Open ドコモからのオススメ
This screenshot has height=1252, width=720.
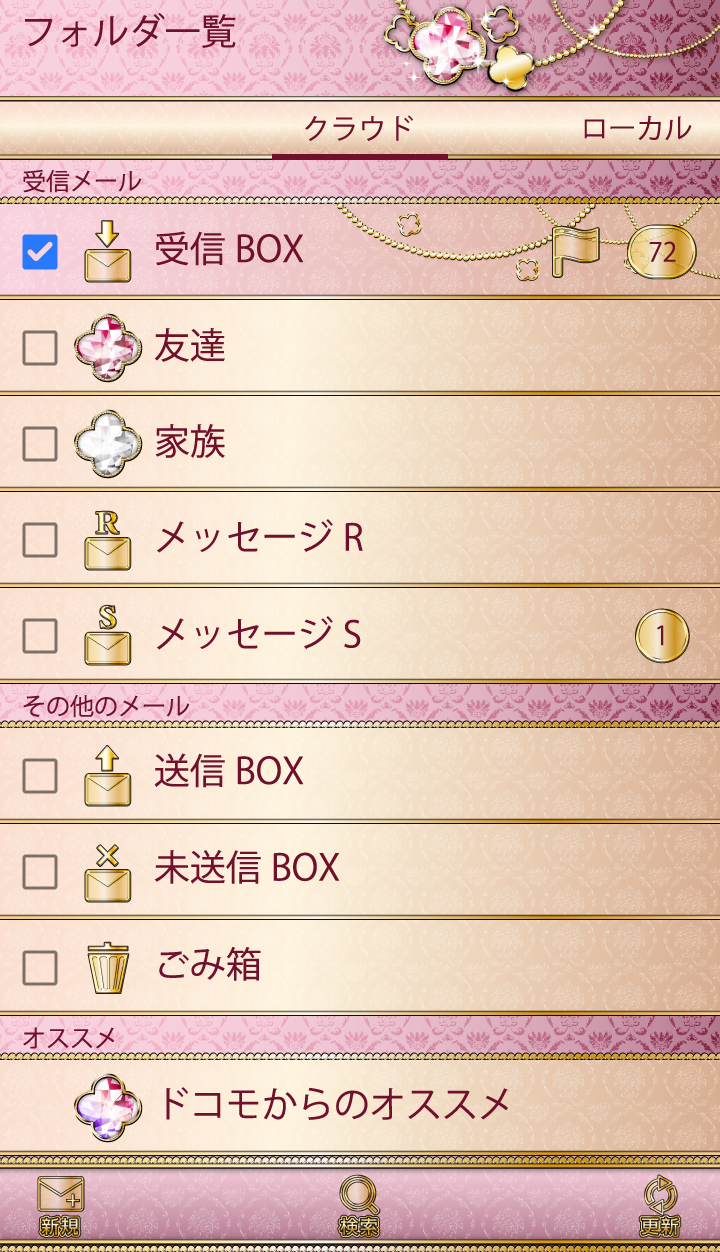(x=333, y=1104)
